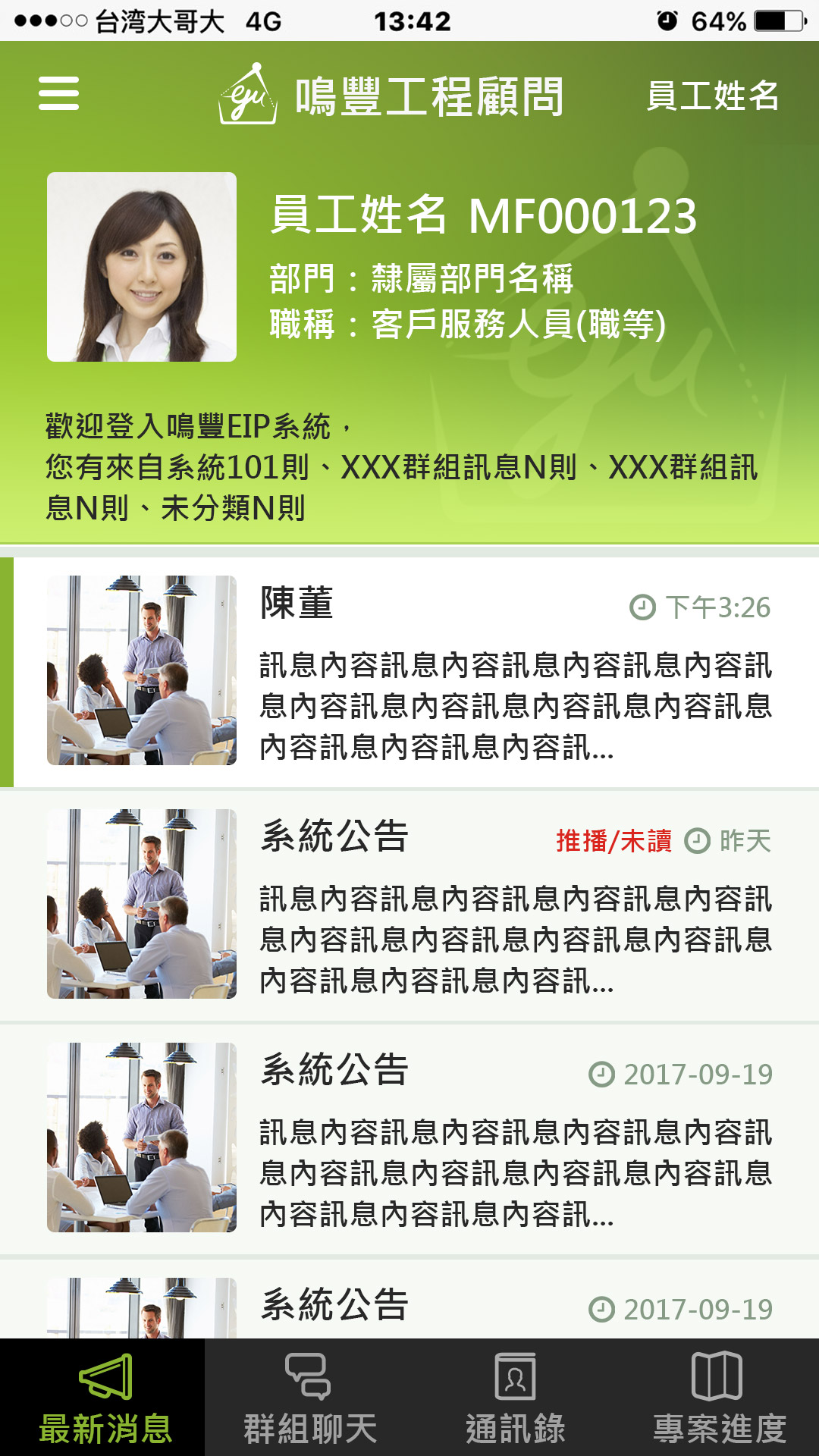
Task: Switch to the 通訊錄 tab
Action: point(515,1398)
